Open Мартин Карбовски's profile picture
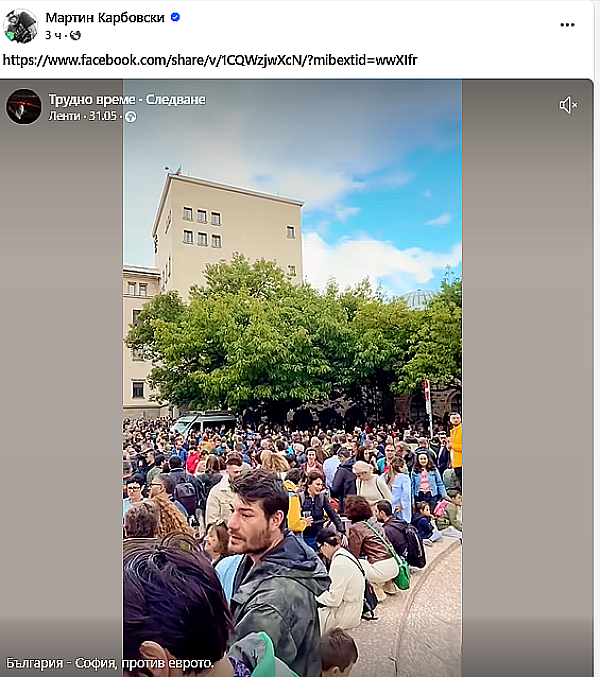 (20, 25)
